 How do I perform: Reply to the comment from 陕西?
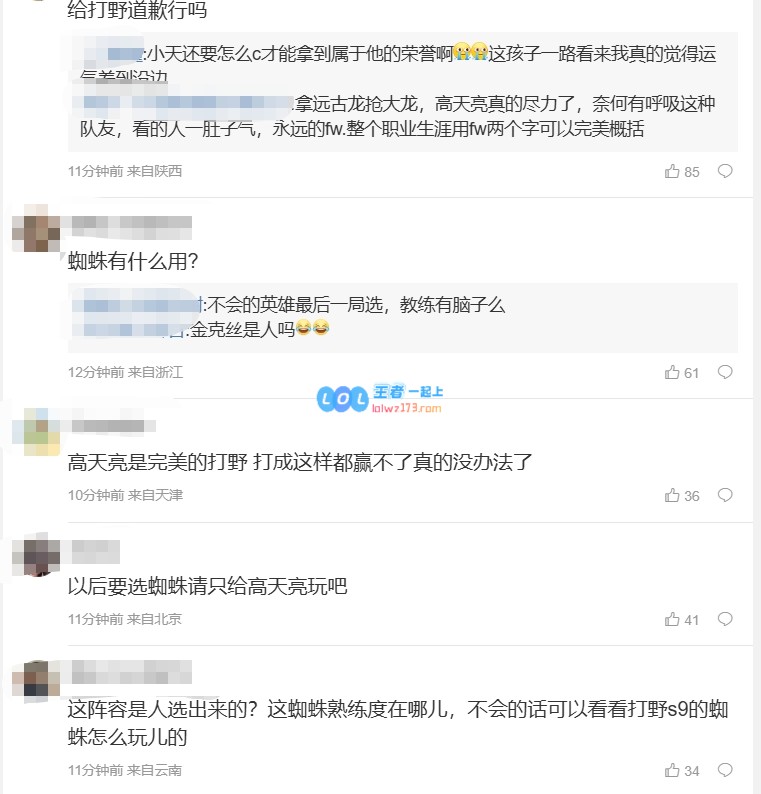[725, 172]
